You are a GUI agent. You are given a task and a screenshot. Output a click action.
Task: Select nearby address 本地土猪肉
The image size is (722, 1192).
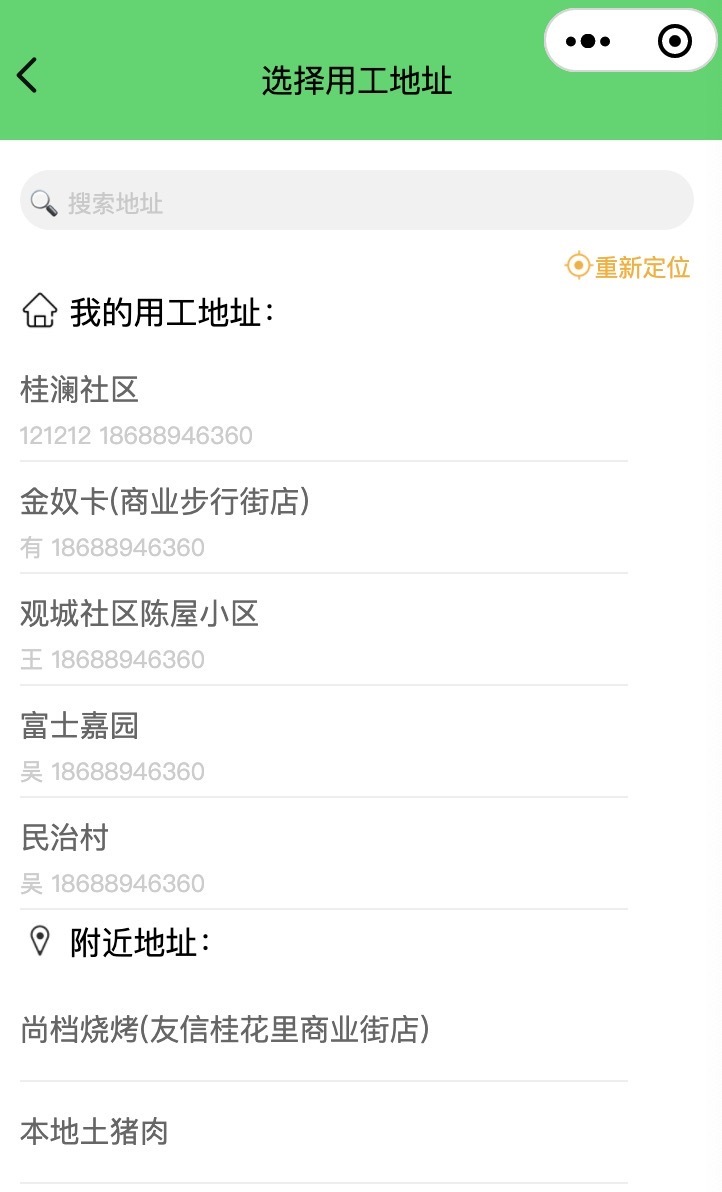324,1132
